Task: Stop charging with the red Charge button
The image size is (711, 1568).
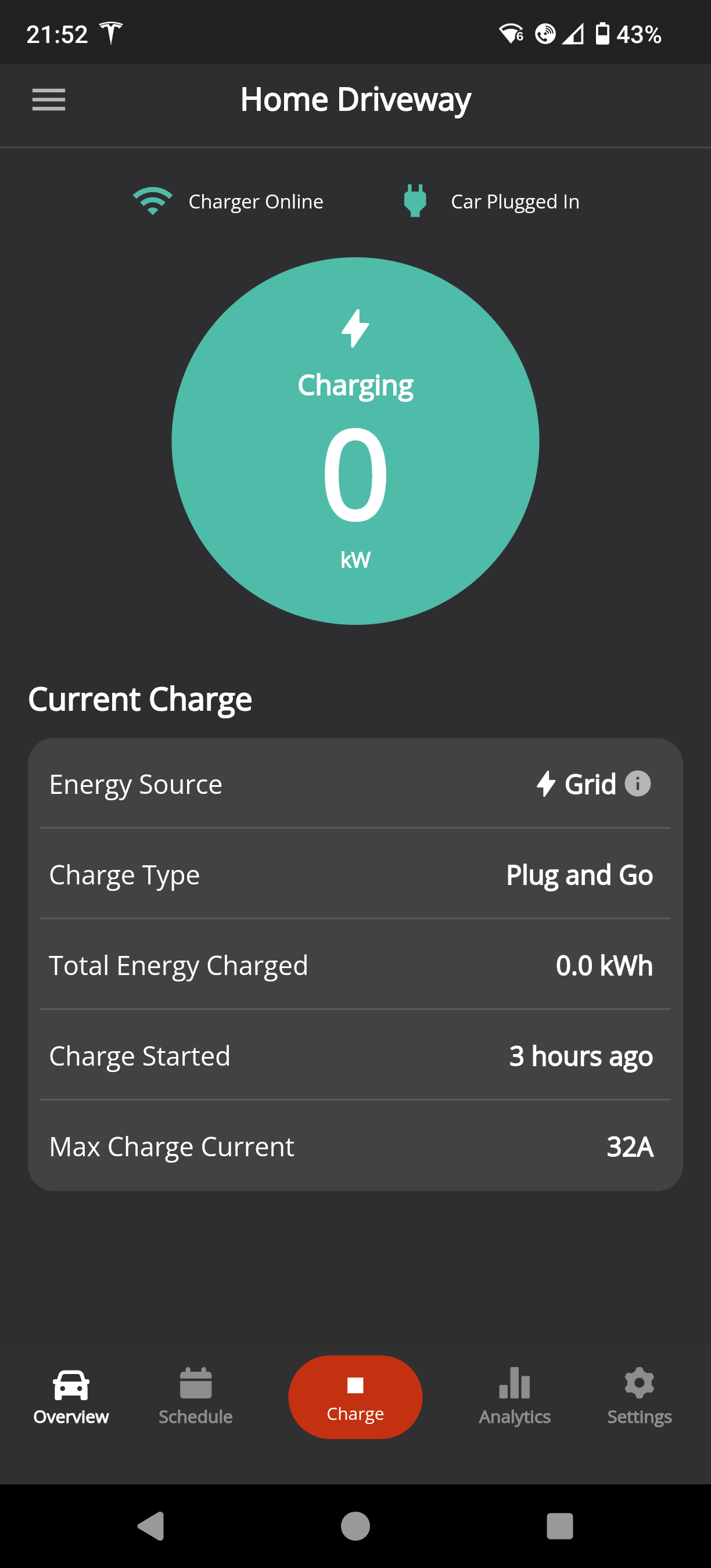Action: tap(355, 1397)
